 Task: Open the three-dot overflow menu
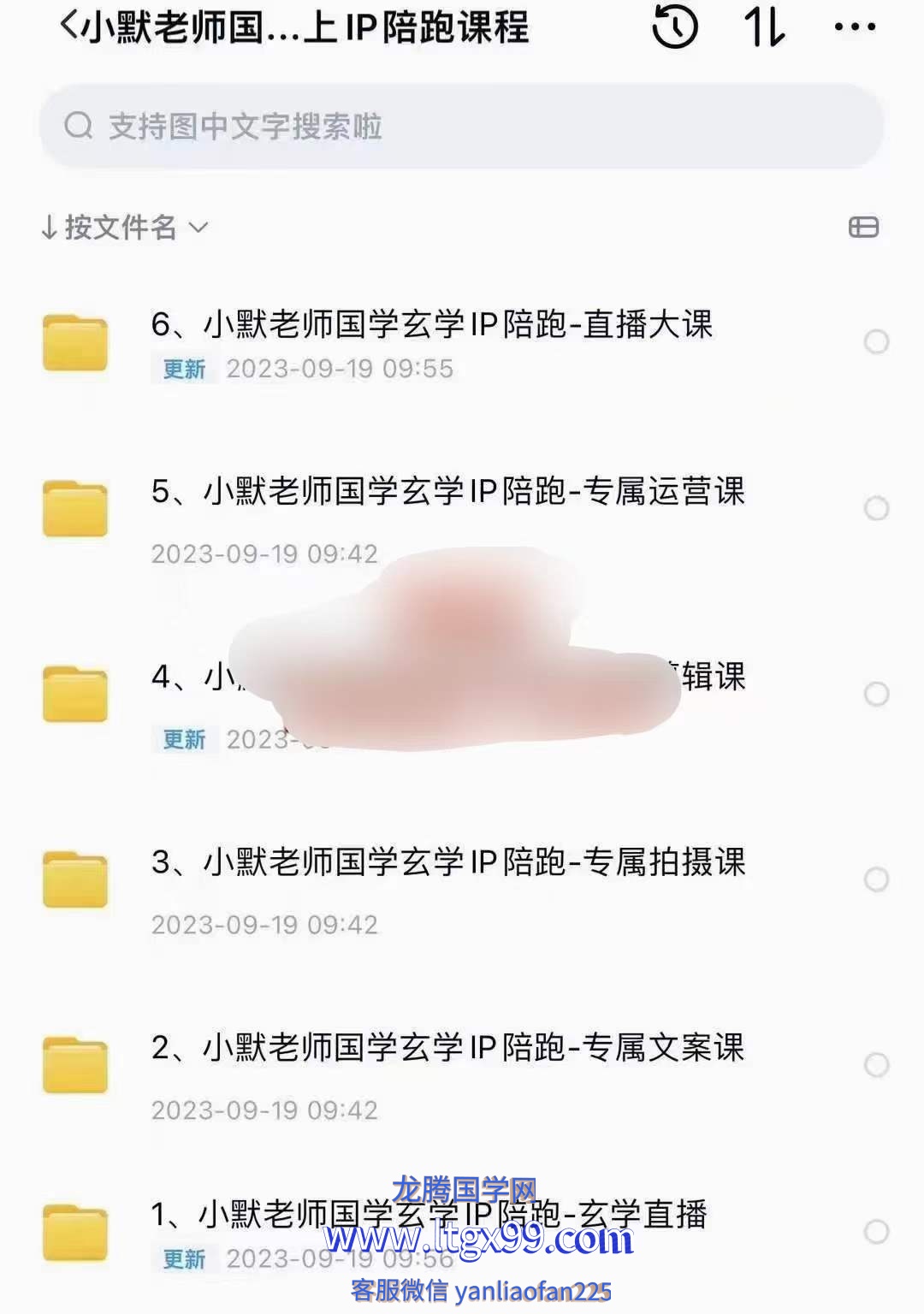click(x=855, y=27)
